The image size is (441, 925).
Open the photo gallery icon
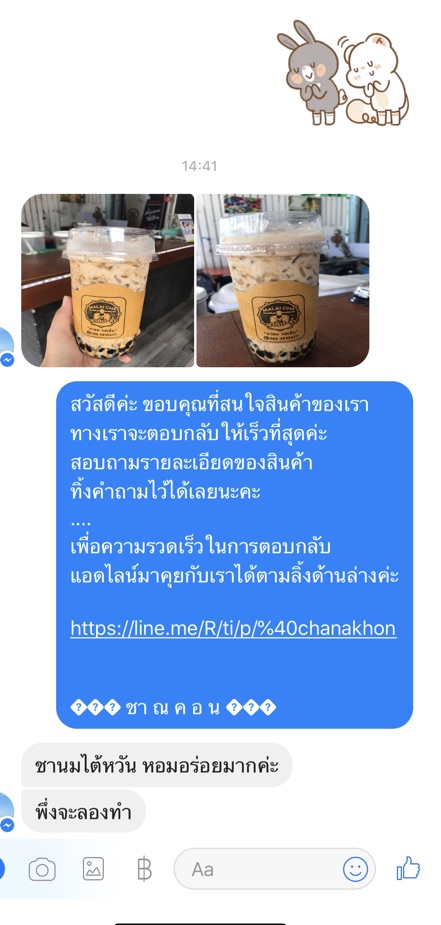(93, 869)
